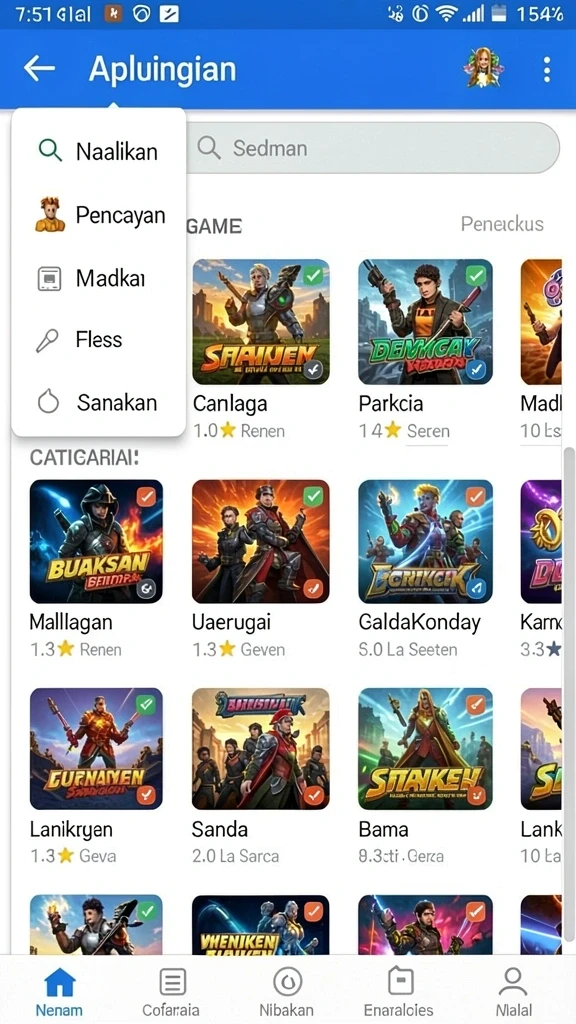Open the overflow menu

pos(547,69)
